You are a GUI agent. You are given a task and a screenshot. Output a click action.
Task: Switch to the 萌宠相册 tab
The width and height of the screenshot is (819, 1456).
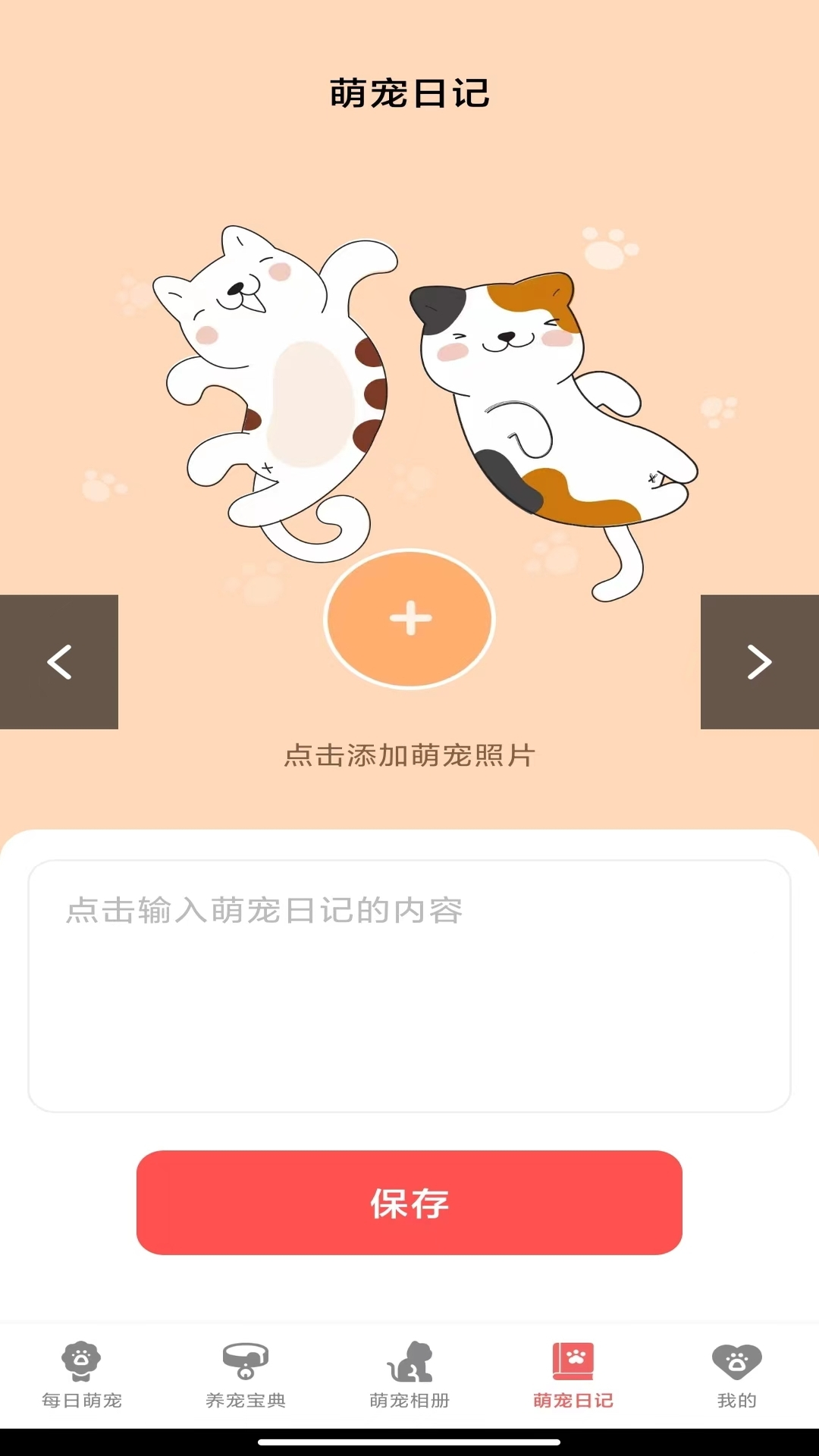point(409,1376)
